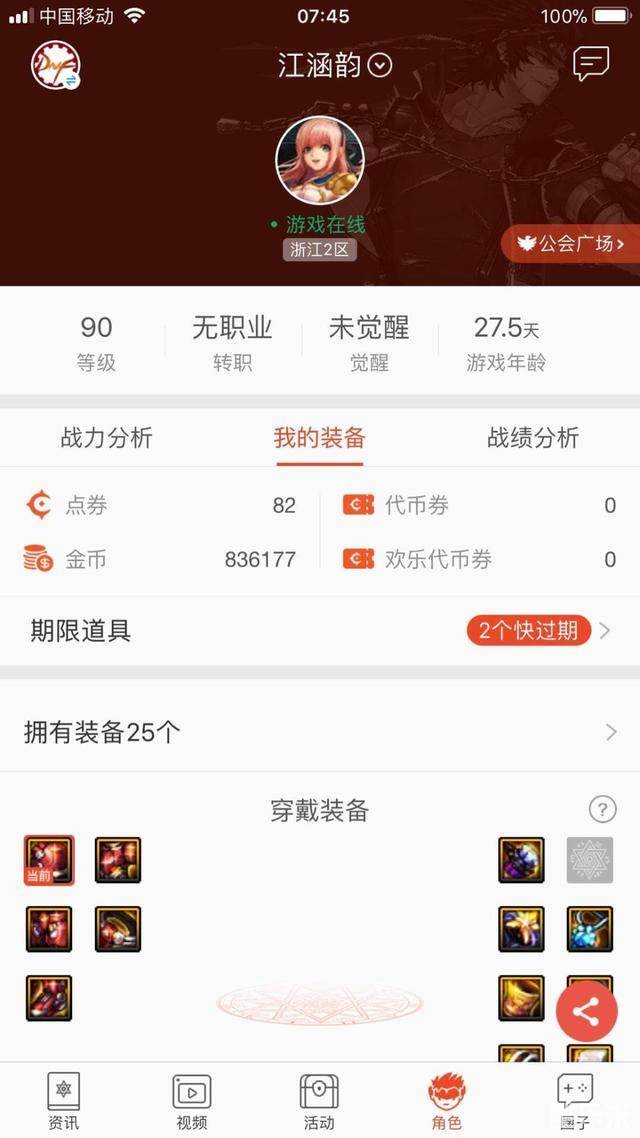Select the equipment marked 当前
Viewport: 640px width, 1138px height.
pyautogui.click(x=49, y=860)
